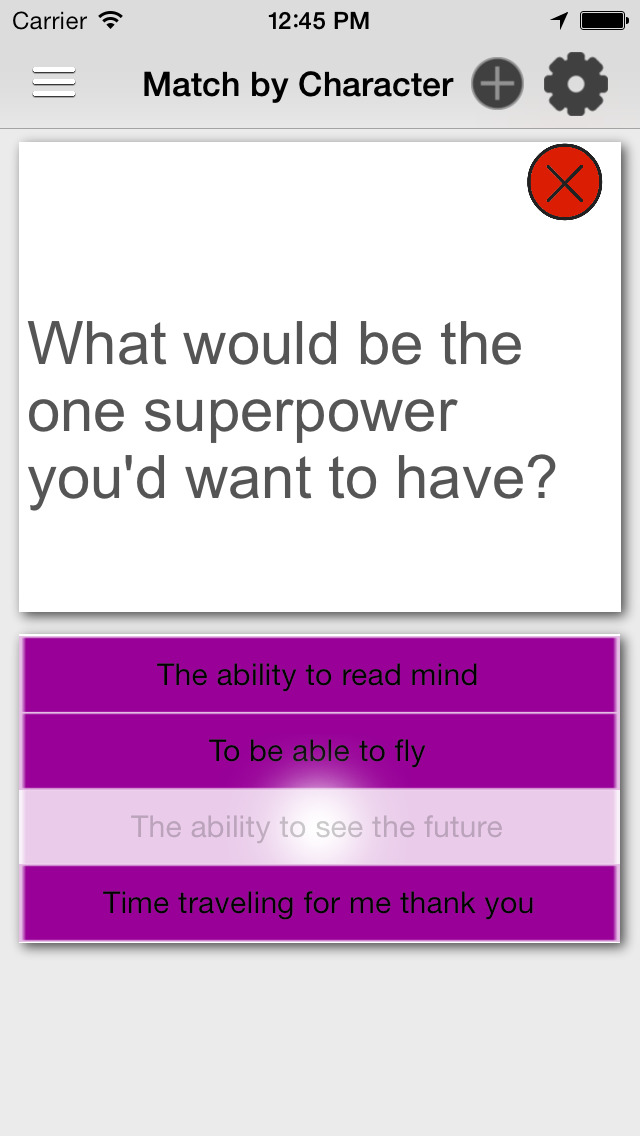Open the hamburger drawer menu
This screenshot has width=640, height=1136.
(x=54, y=83)
